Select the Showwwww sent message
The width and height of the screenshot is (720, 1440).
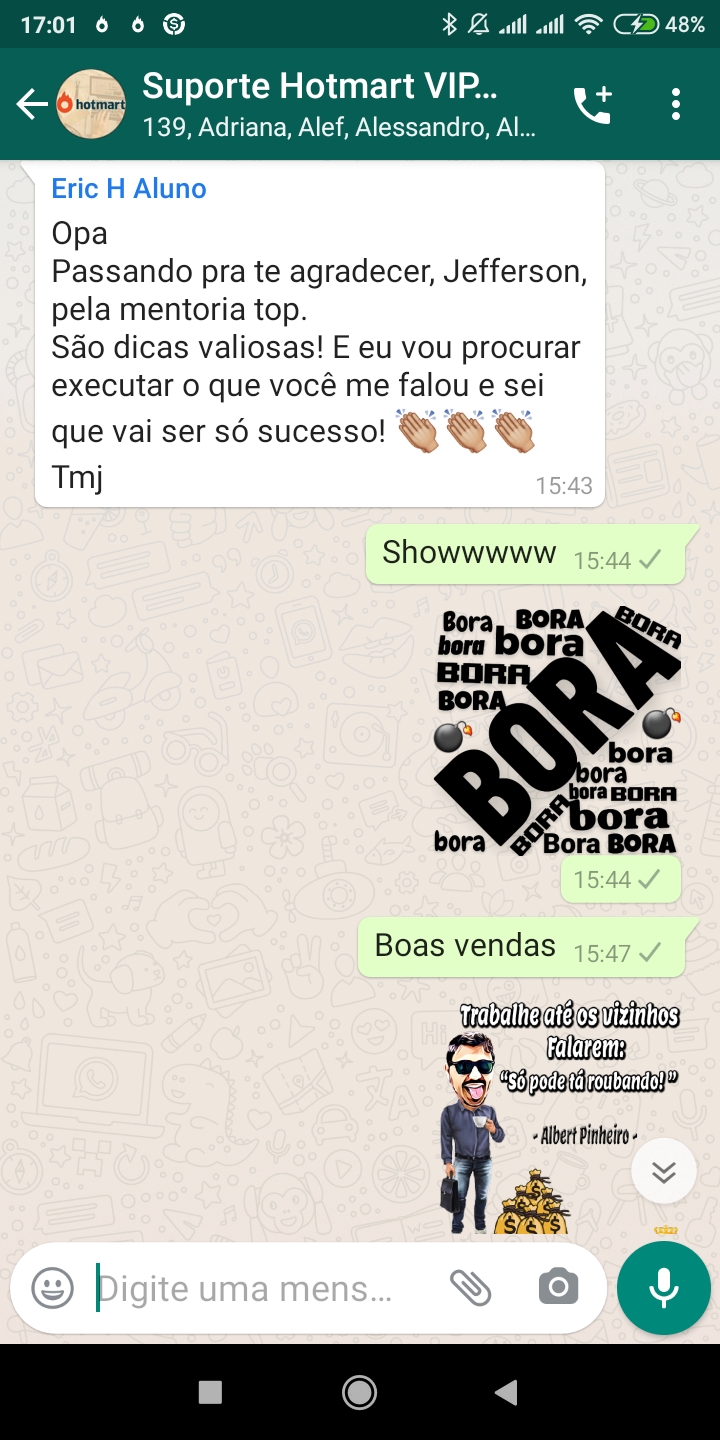[x=468, y=552]
